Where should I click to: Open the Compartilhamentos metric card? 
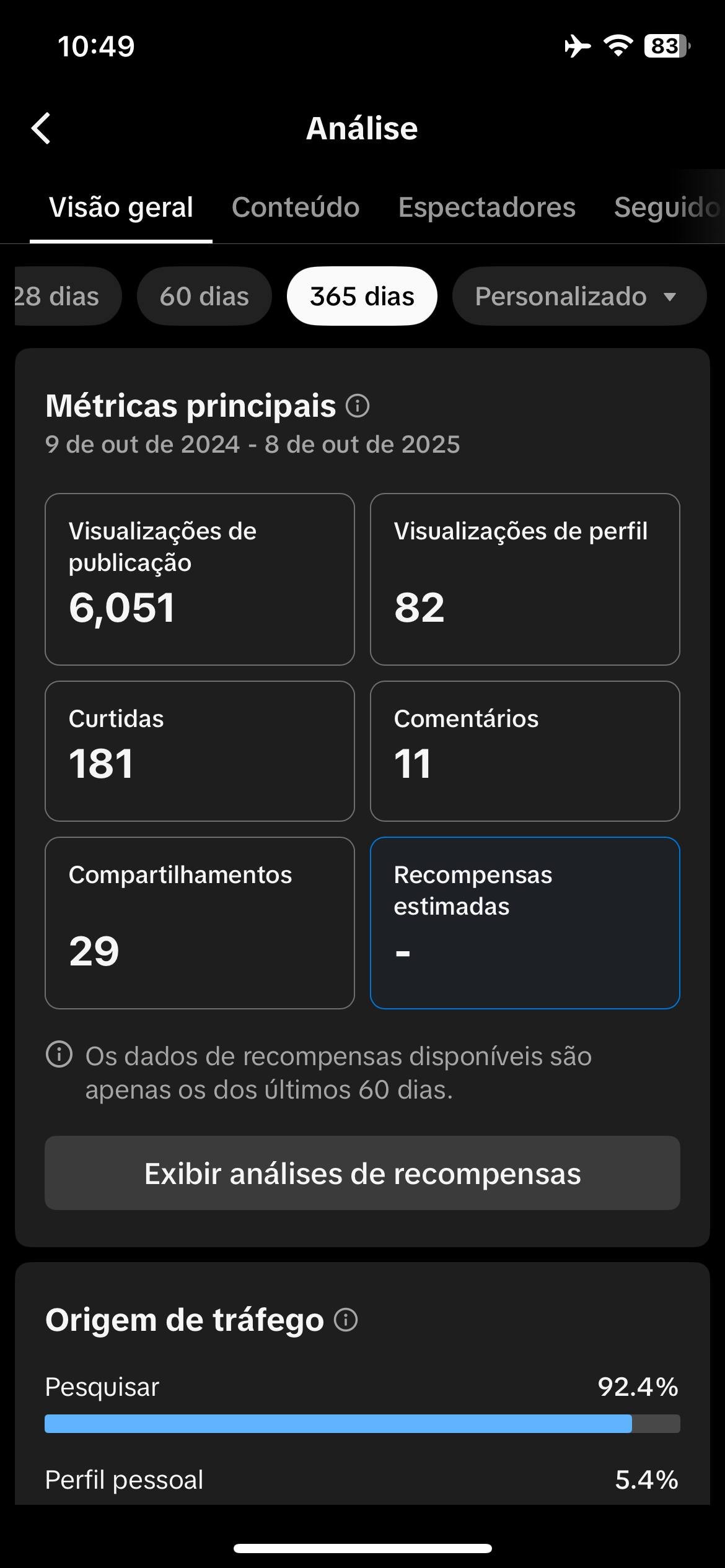[200, 922]
